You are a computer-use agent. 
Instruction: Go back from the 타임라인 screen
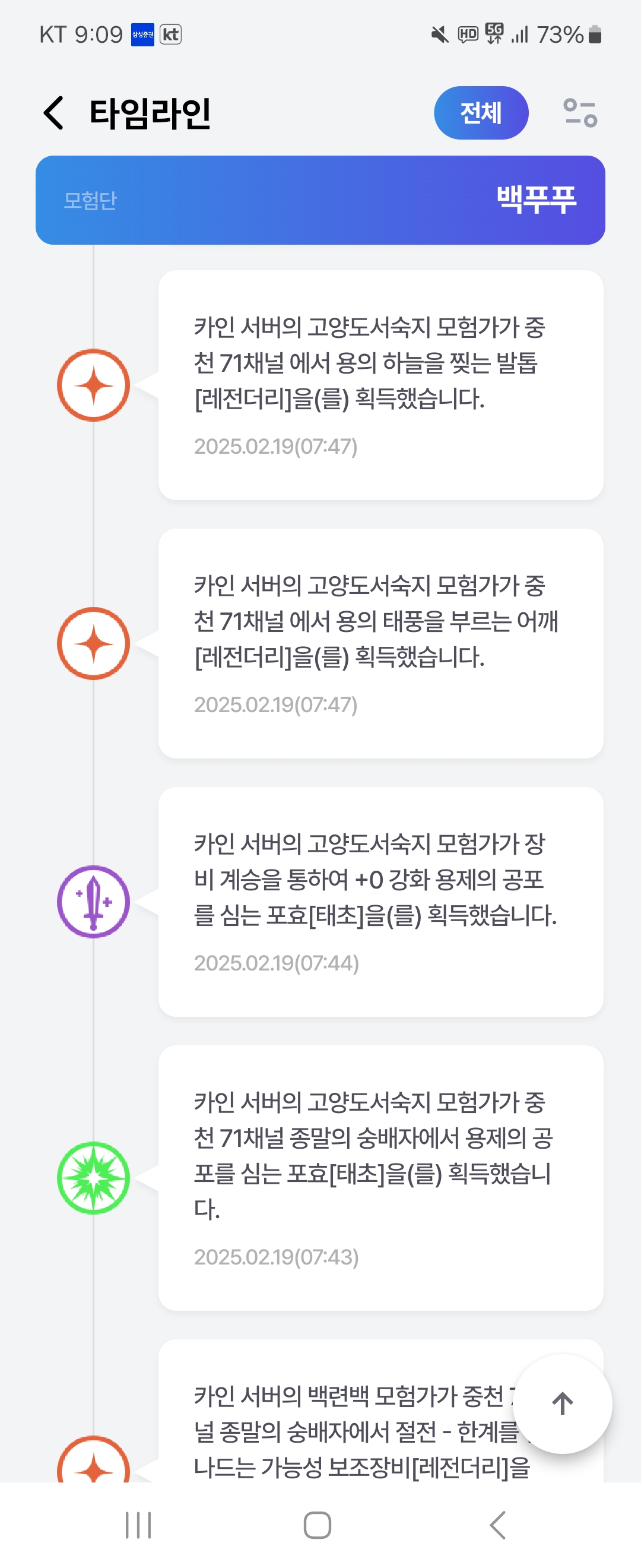pos(53,113)
